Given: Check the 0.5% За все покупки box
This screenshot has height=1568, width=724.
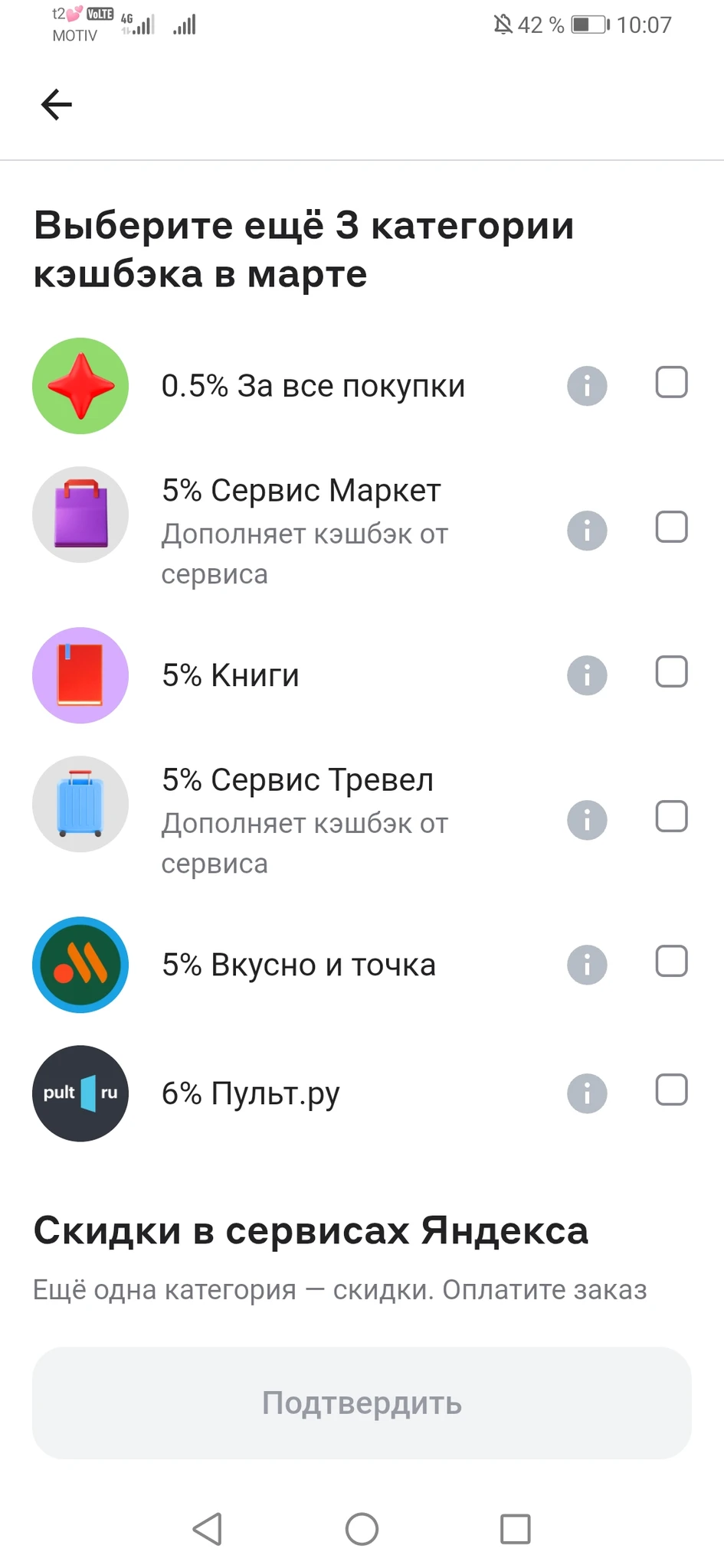Looking at the screenshot, I should (671, 382).
